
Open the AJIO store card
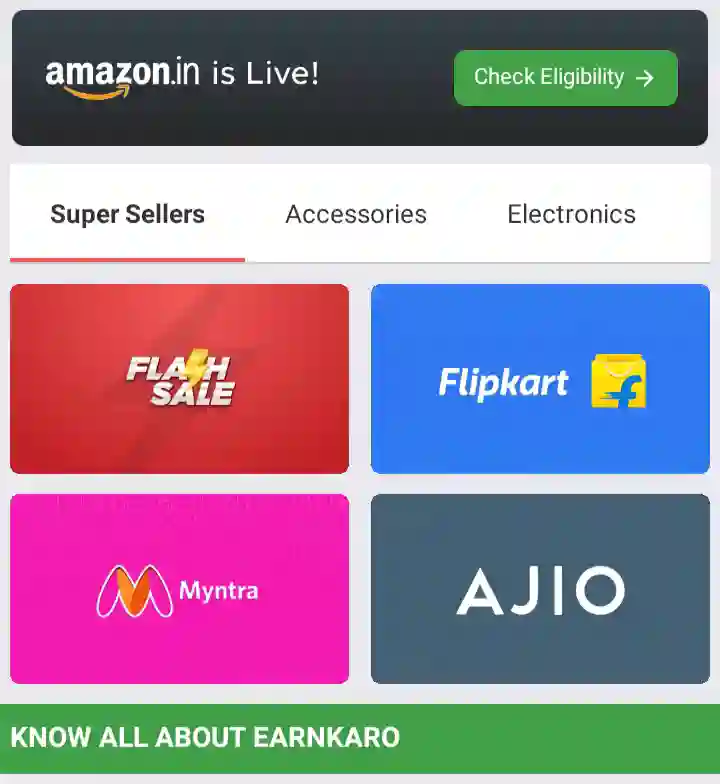coord(540,589)
